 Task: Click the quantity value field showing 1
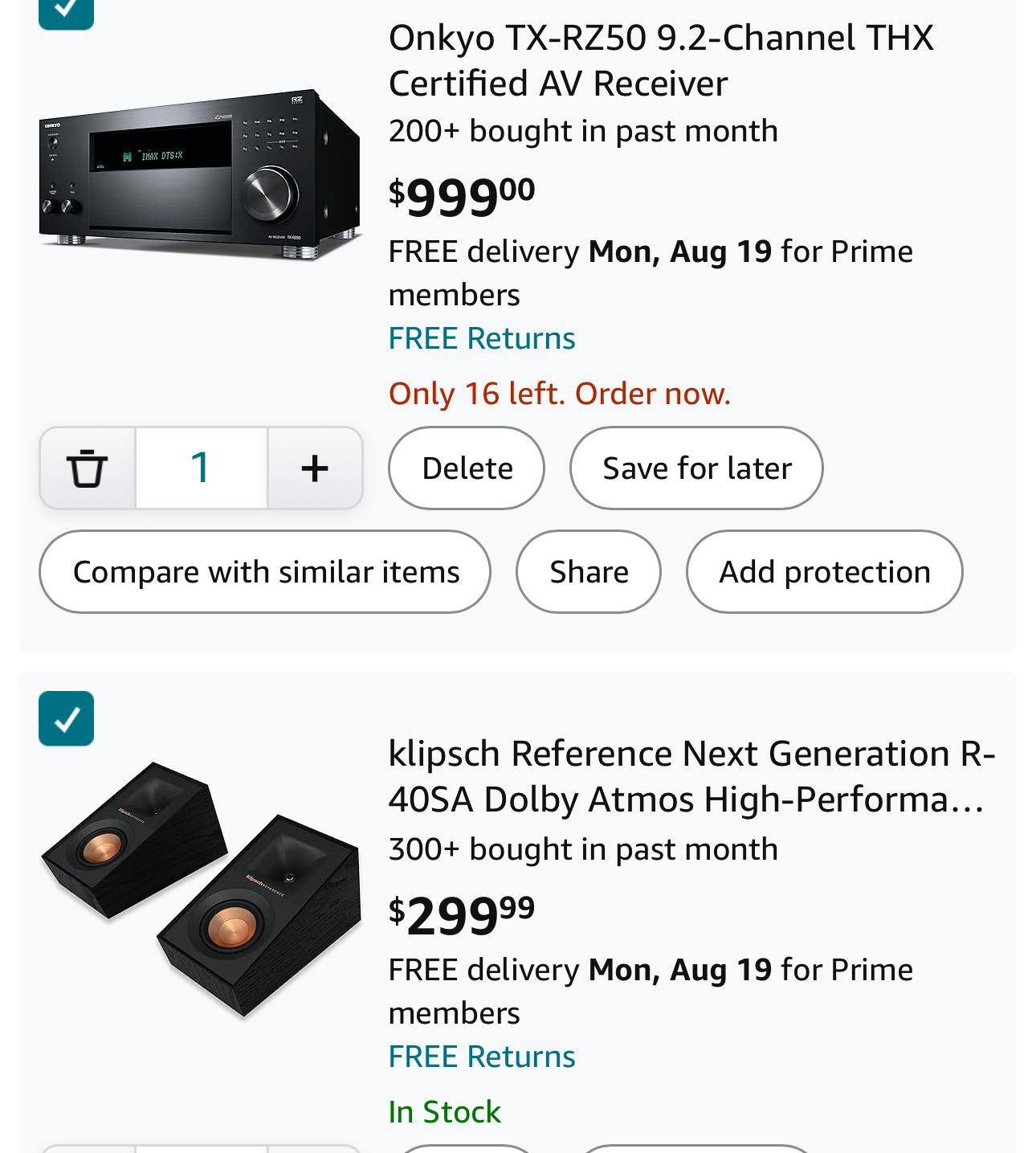coord(201,468)
